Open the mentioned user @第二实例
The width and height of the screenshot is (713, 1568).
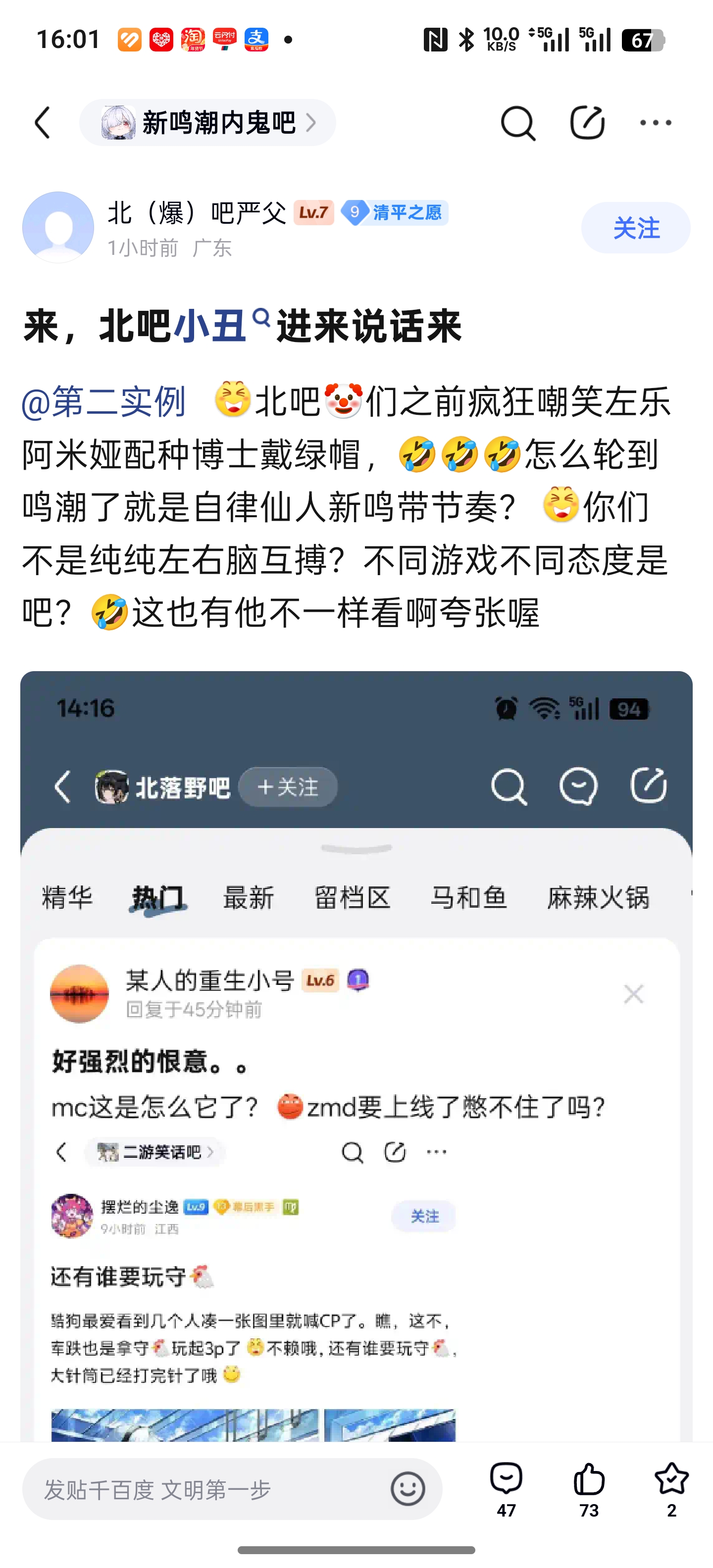[103, 402]
